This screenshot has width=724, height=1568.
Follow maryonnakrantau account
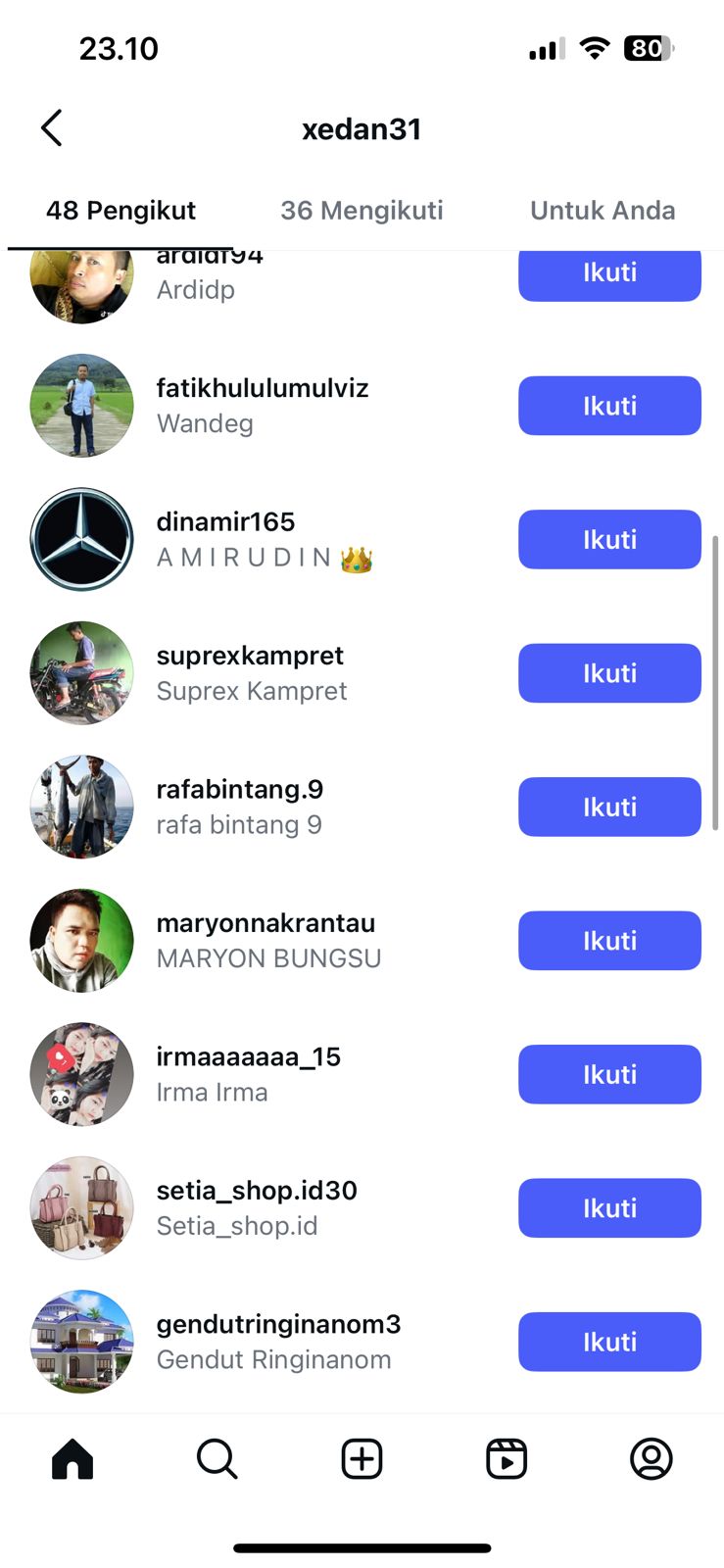click(x=609, y=941)
